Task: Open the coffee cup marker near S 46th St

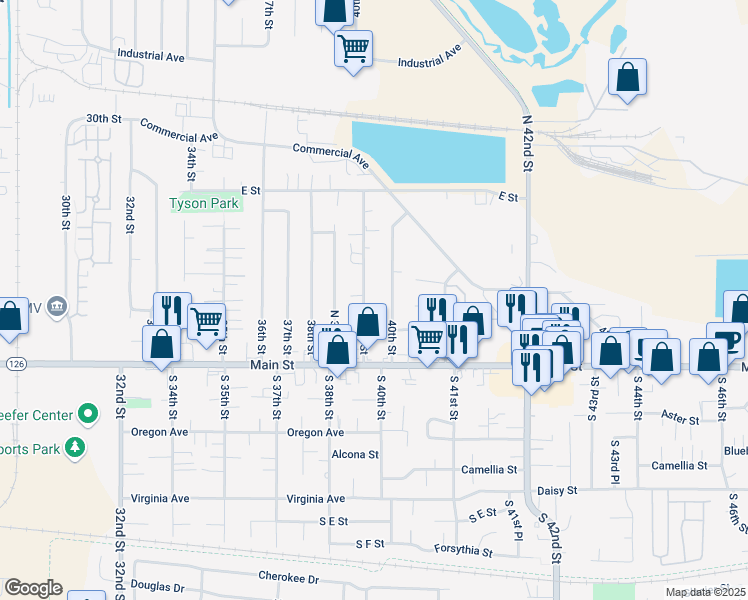Action: (725, 340)
